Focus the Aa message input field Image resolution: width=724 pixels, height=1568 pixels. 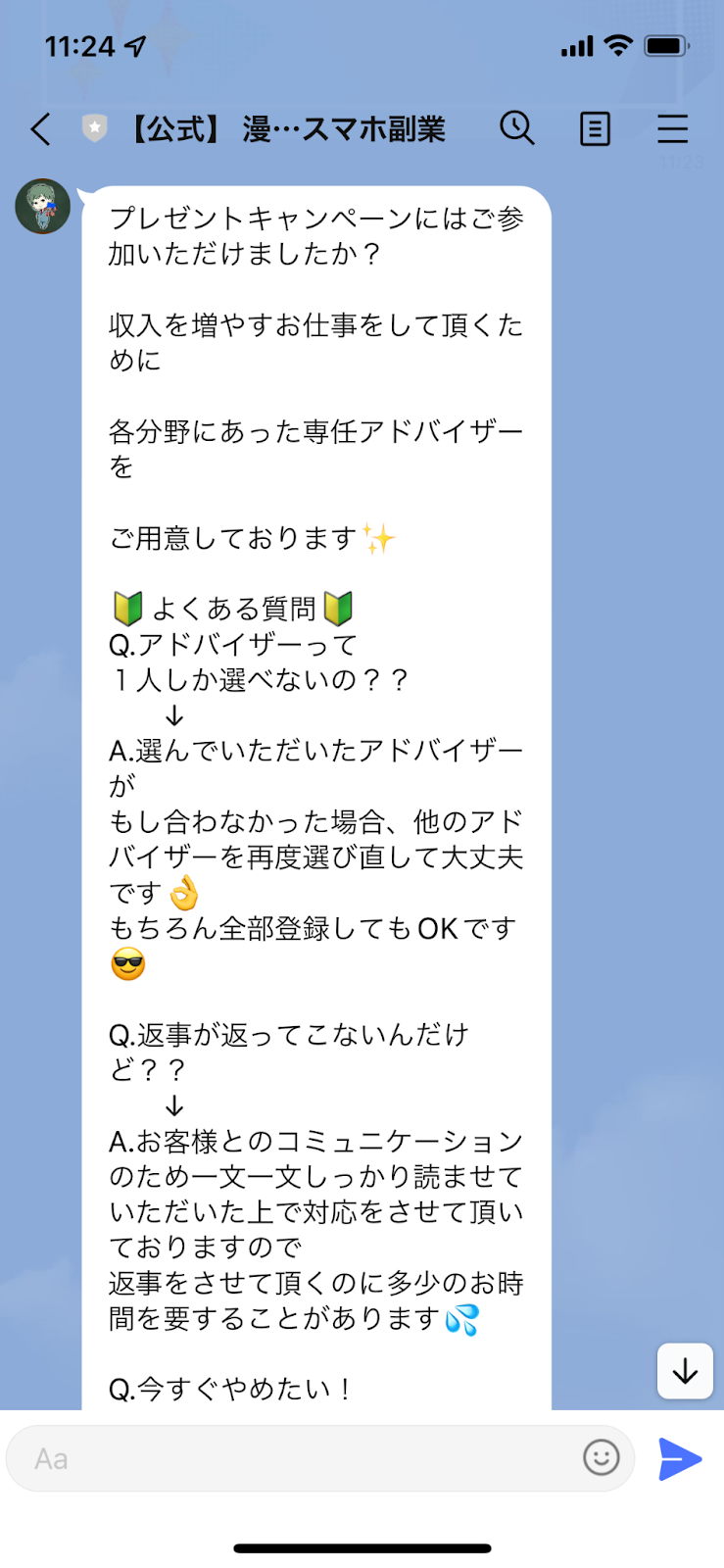pos(294,1458)
